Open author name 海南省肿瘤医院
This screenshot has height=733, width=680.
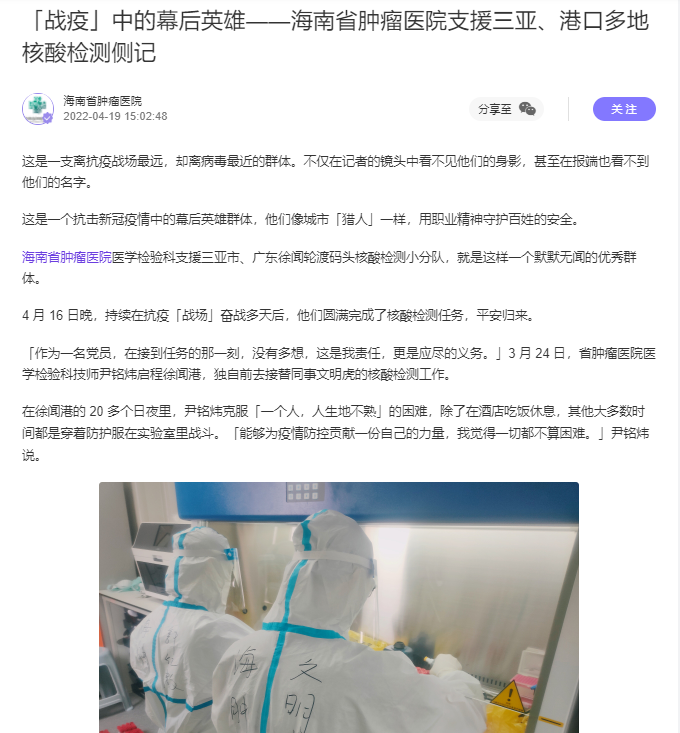pos(103,100)
